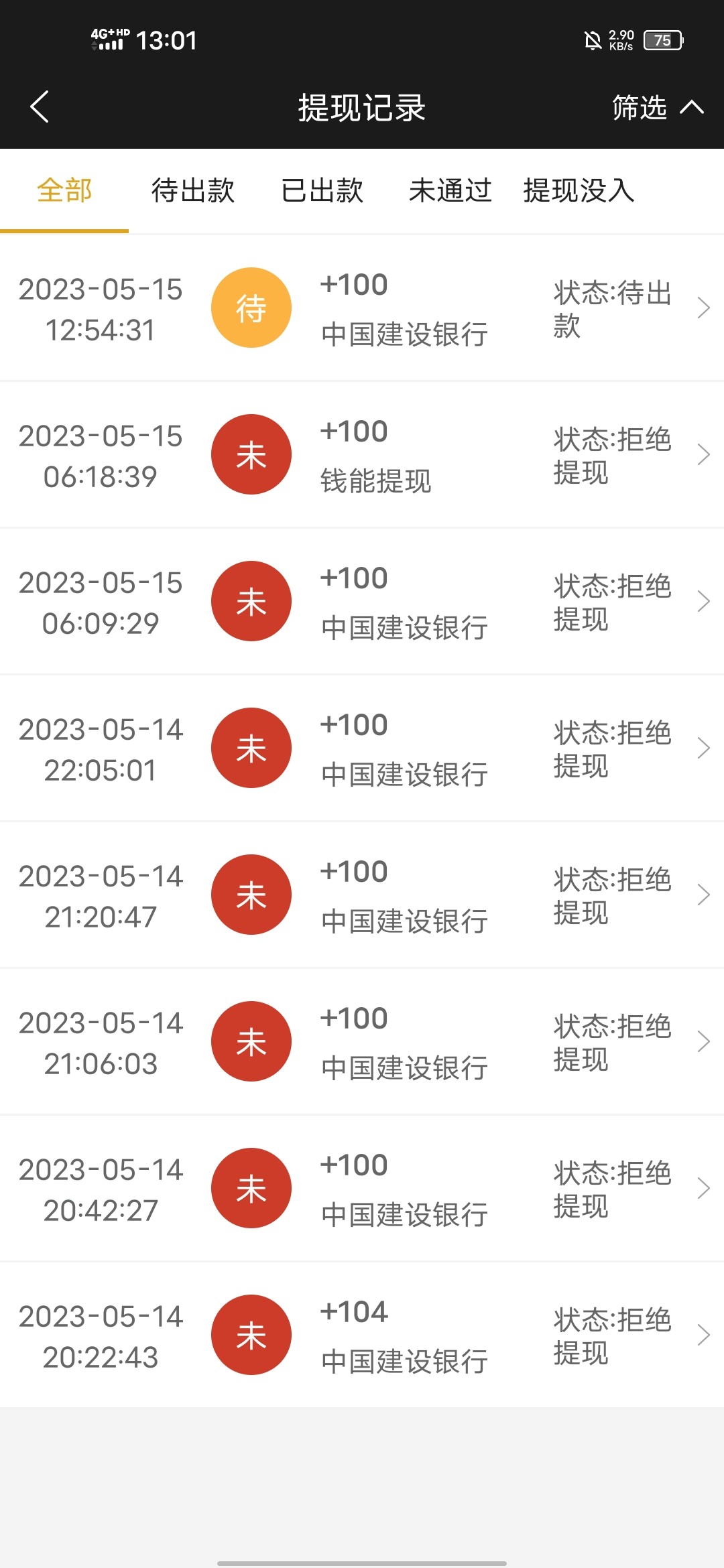Go back from 提现记录 page
The width and height of the screenshot is (724, 1568).
point(40,107)
